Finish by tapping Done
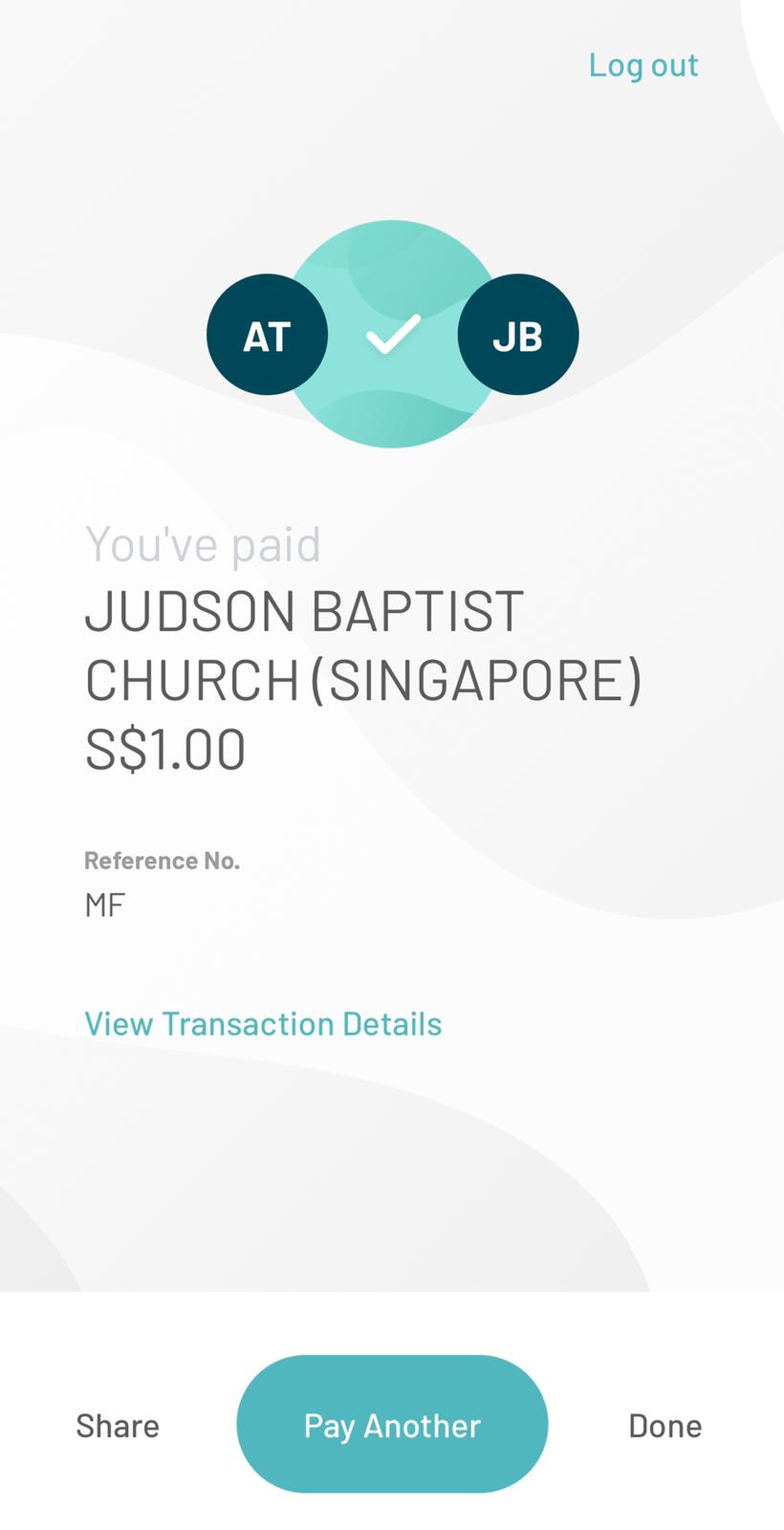Viewport: 784px width, 1530px height. 665,1426
